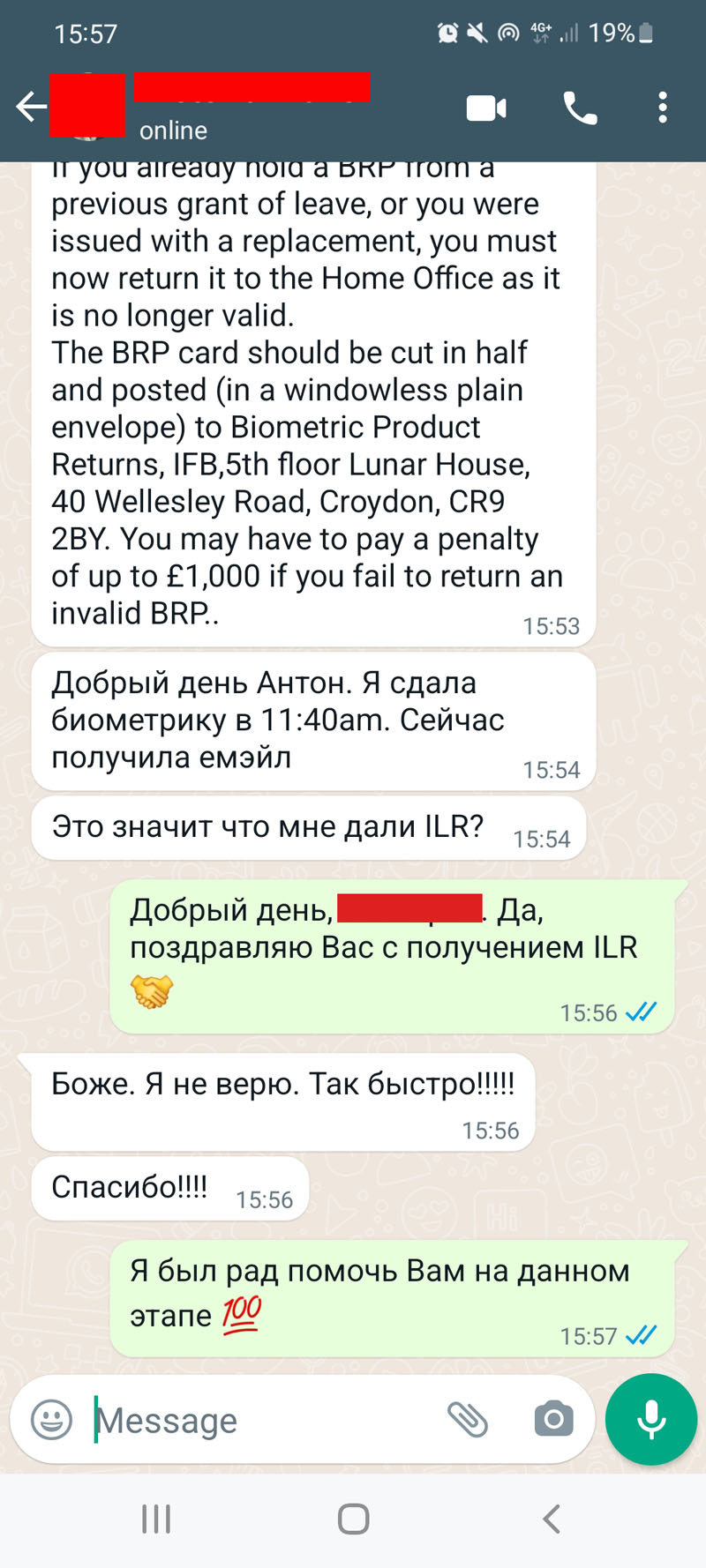Open recent apps from the navigation bar
This screenshot has width=706, height=1568.
click(156, 1519)
